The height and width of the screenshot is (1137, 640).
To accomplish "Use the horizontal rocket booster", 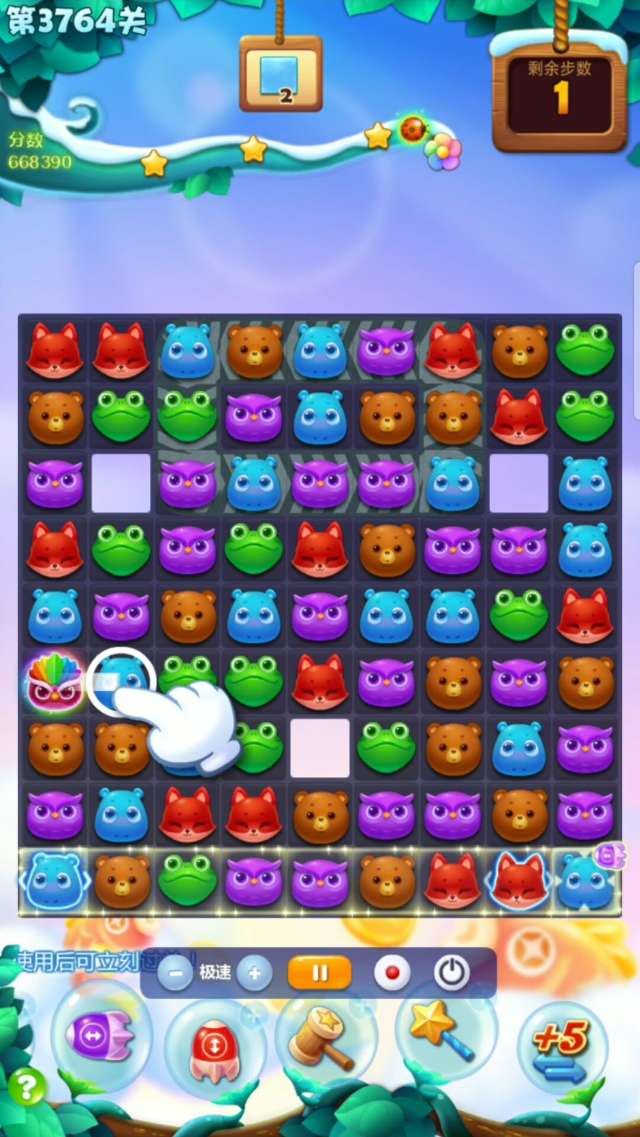I will click(x=99, y=1035).
